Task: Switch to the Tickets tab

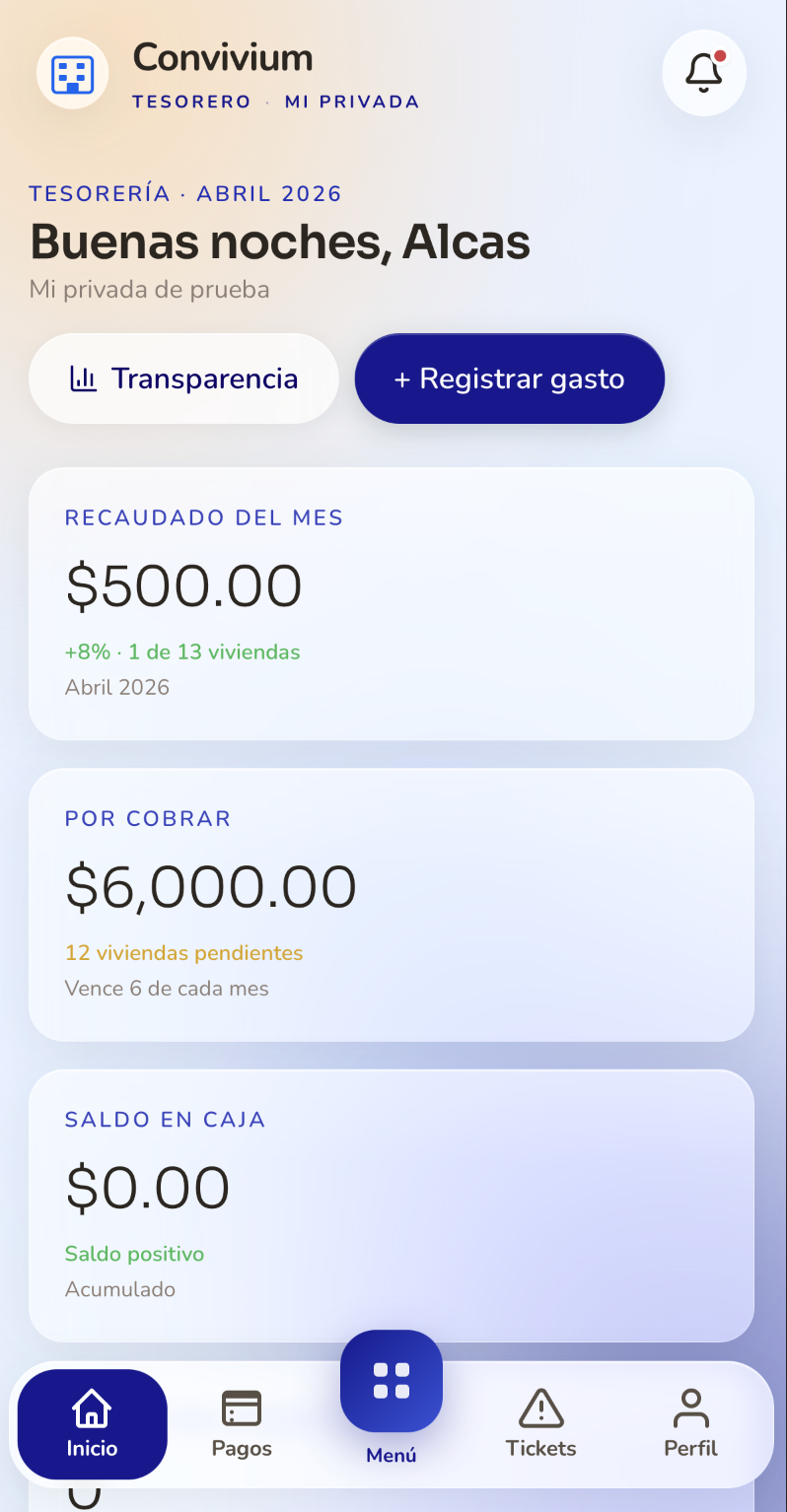Action: (540, 1422)
